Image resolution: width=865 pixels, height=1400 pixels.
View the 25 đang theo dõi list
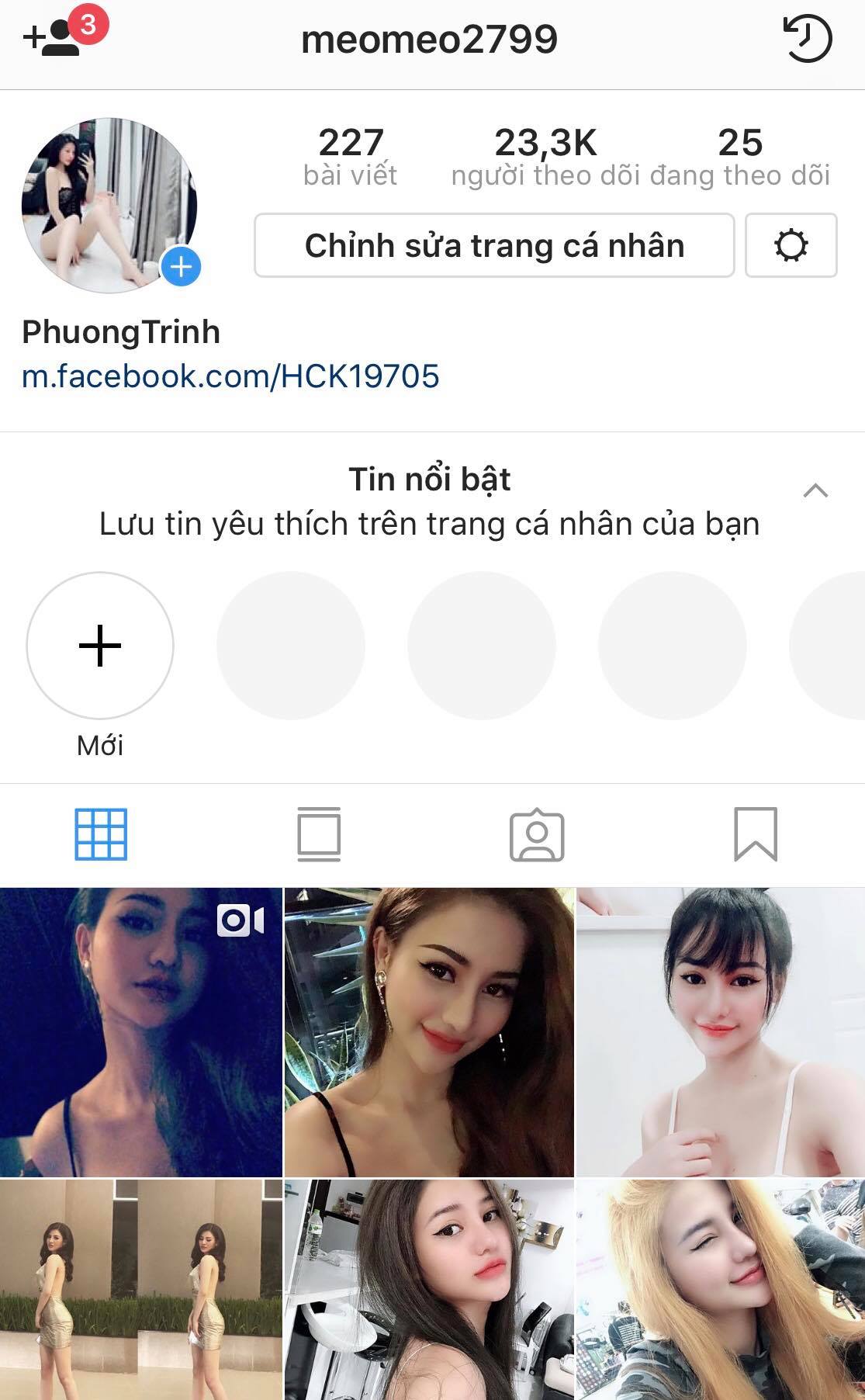pyautogui.click(x=740, y=158)
